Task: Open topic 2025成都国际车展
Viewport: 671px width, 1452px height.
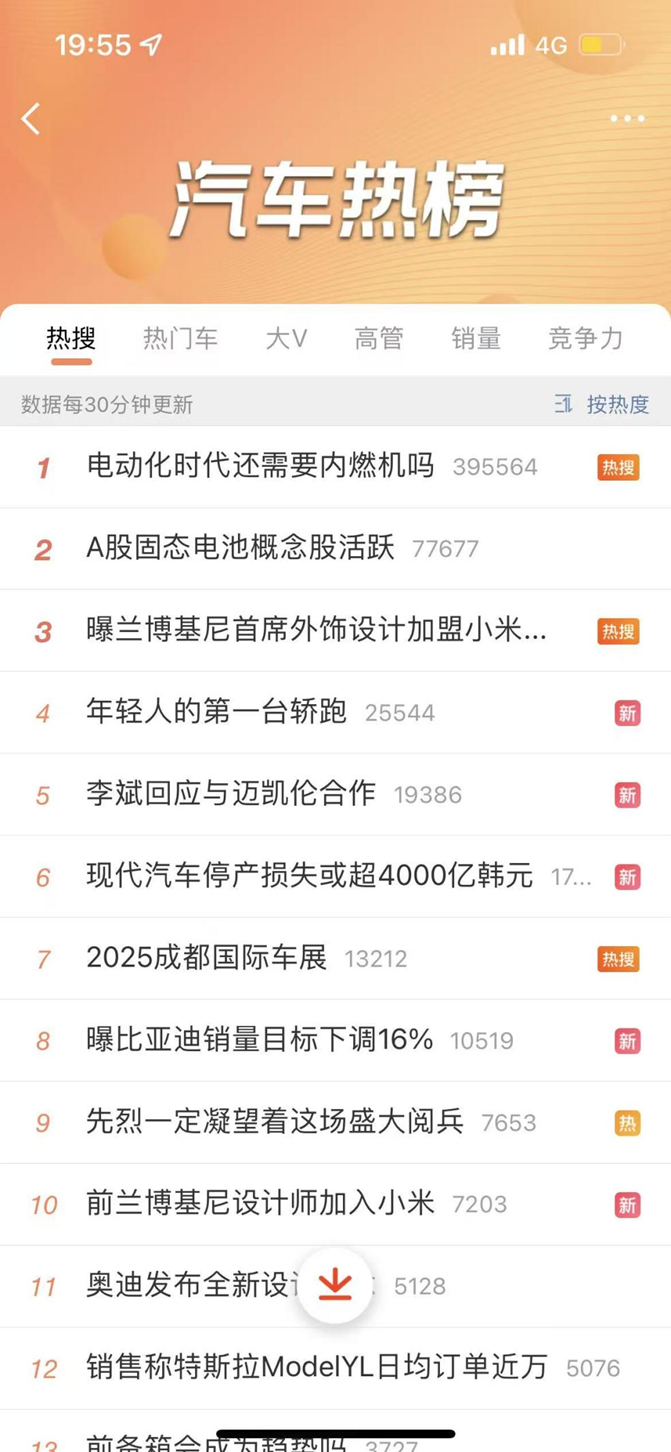Action: click(206, 958)
